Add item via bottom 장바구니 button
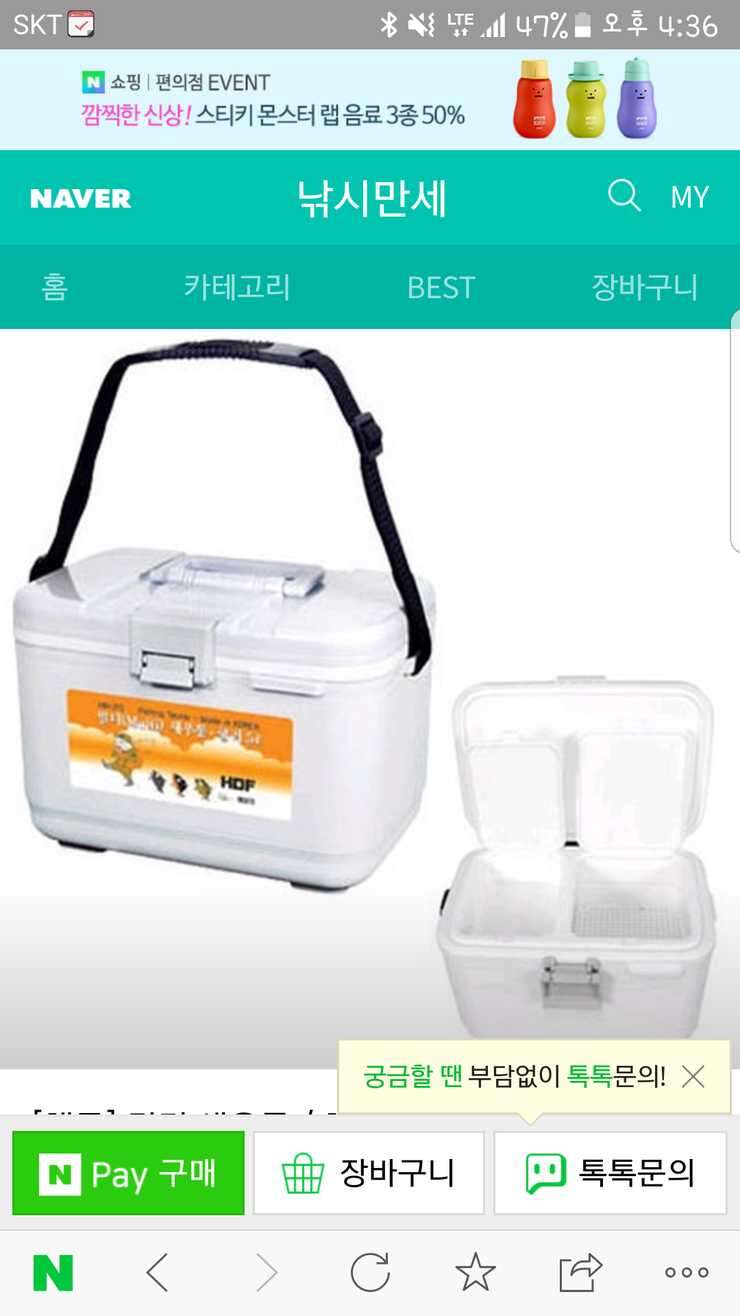740x1316 pixels. click(368, 1173)
